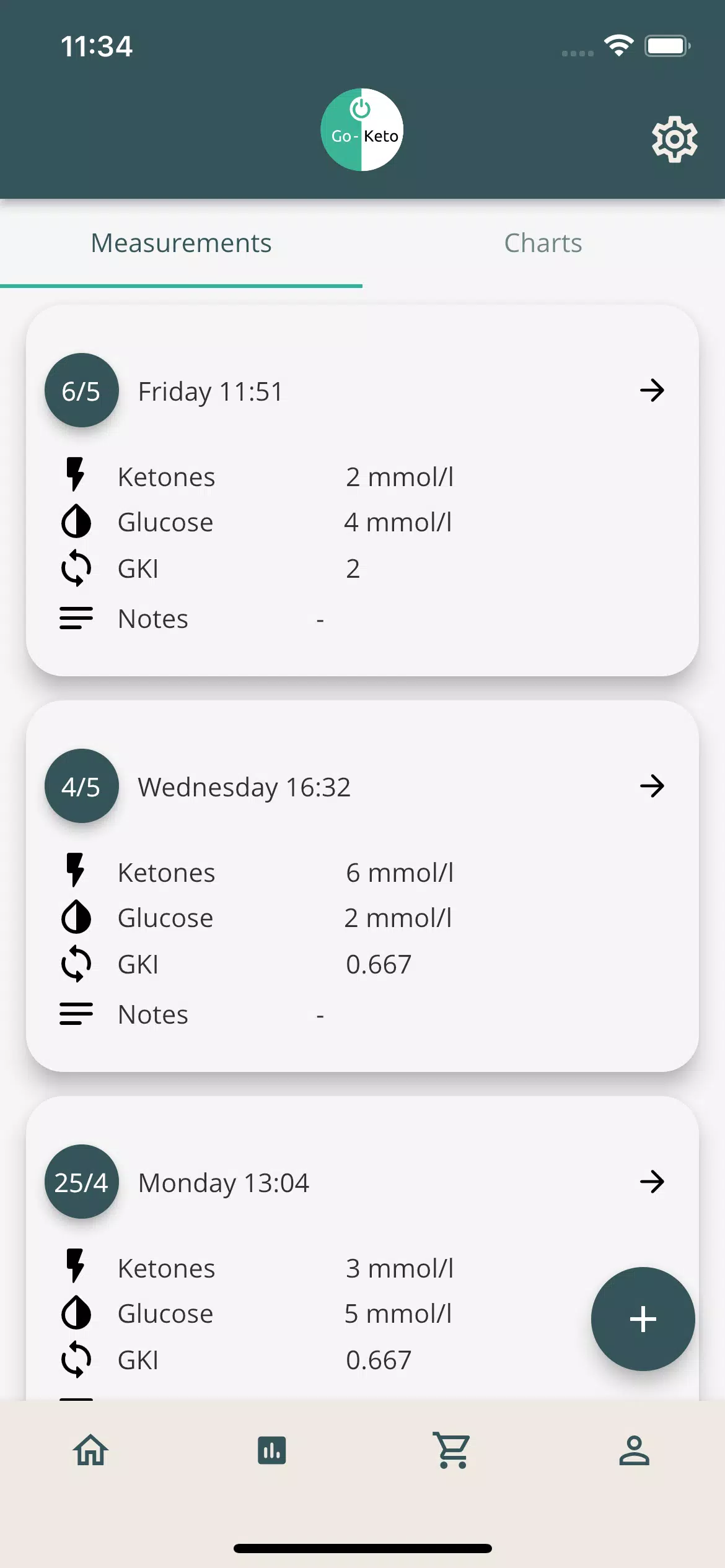The width and height of the screenshot is (725, 1568).
Task: Open the shopping cart tab
Action: (x=452, y=1450)
